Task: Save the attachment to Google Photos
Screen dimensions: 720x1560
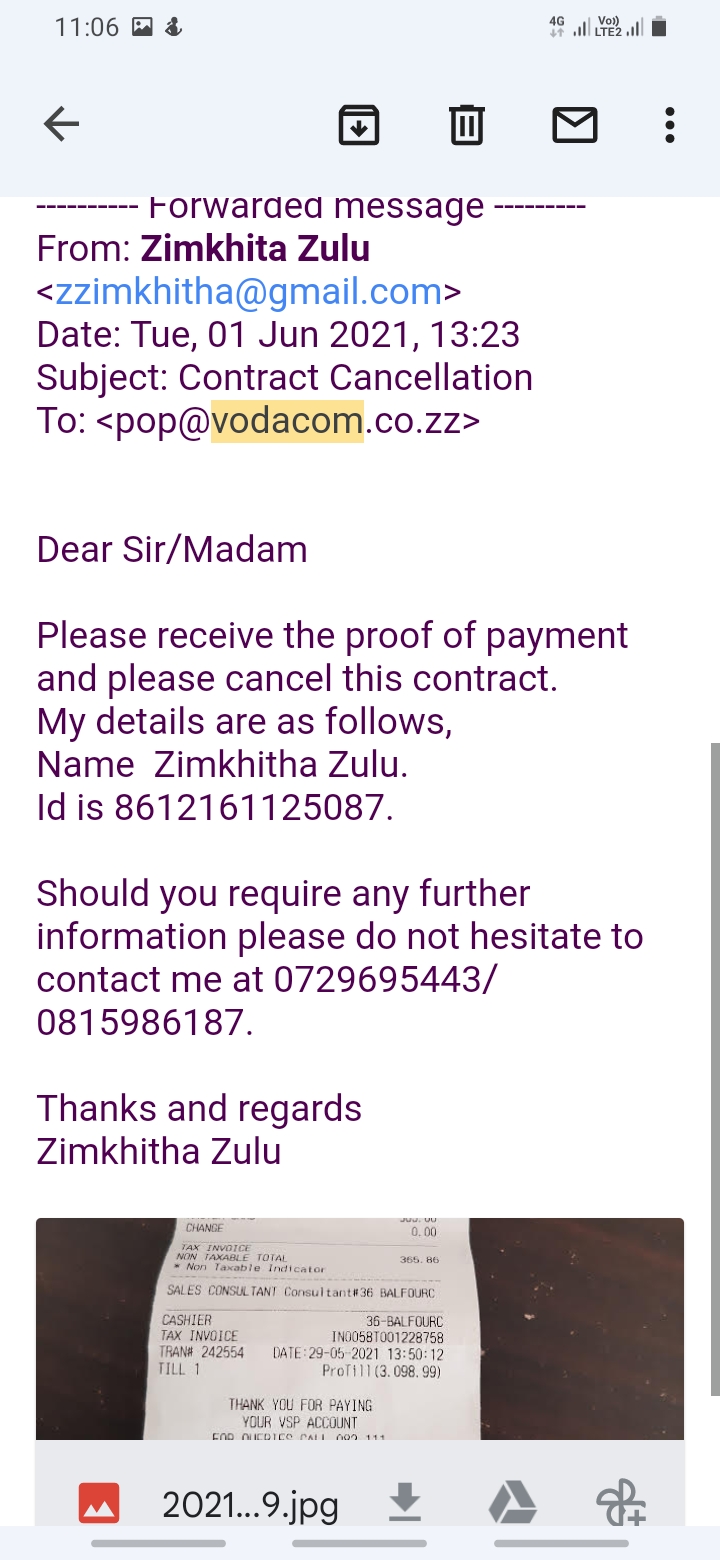Action: point(621,1502)
